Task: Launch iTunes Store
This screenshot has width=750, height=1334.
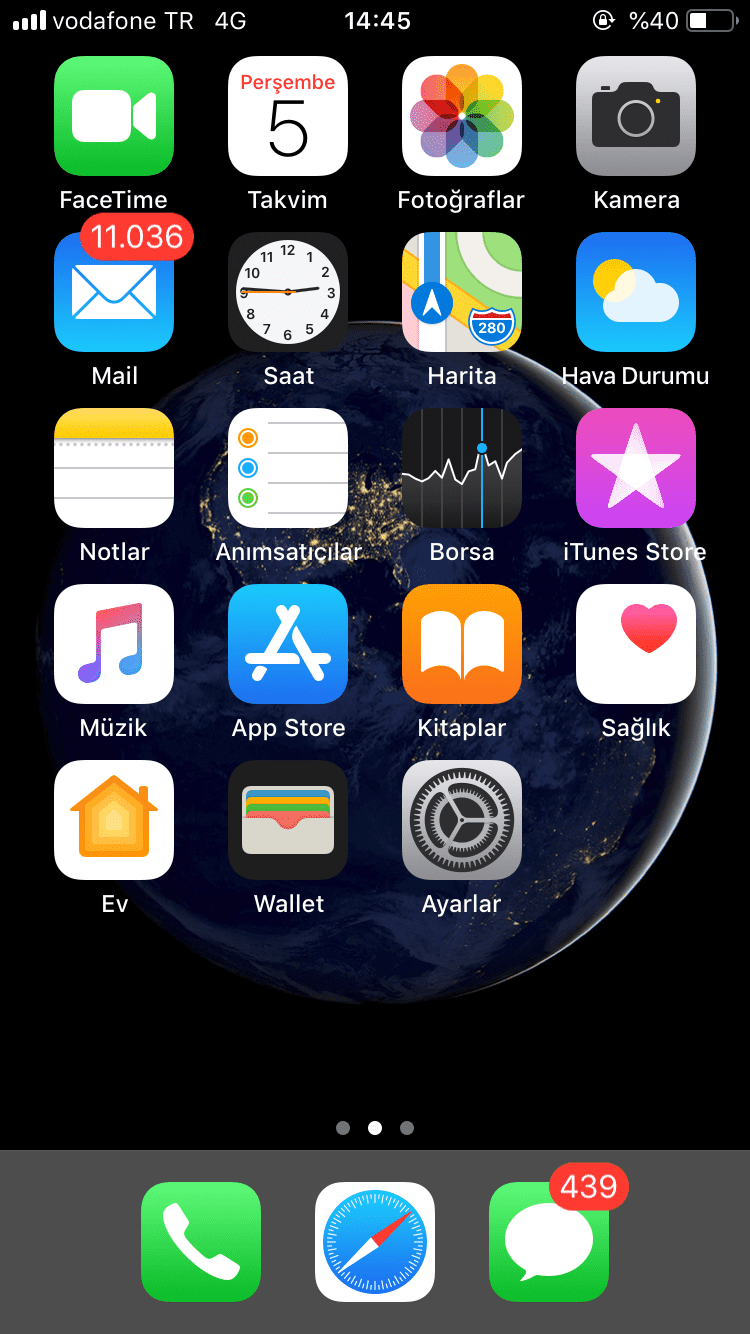Action: click(636, 468)
